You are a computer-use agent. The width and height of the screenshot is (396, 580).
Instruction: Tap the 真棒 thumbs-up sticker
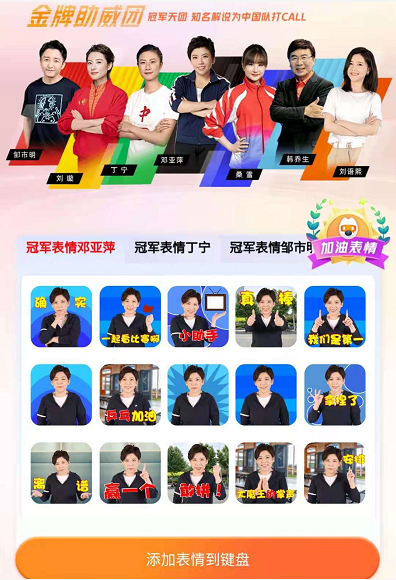click(266, 317)
